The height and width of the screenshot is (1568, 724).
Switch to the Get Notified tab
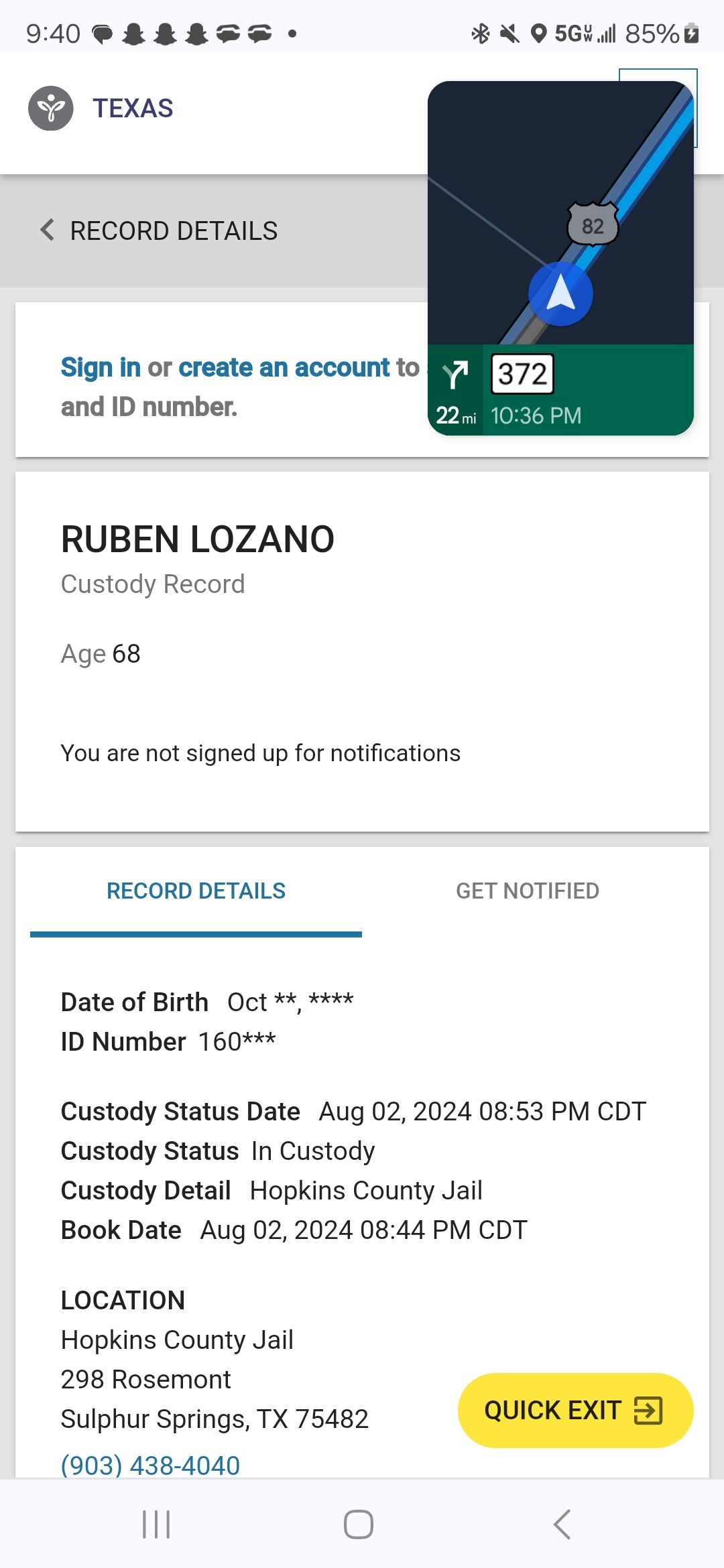pyautogui.click(x=528, y=891)
